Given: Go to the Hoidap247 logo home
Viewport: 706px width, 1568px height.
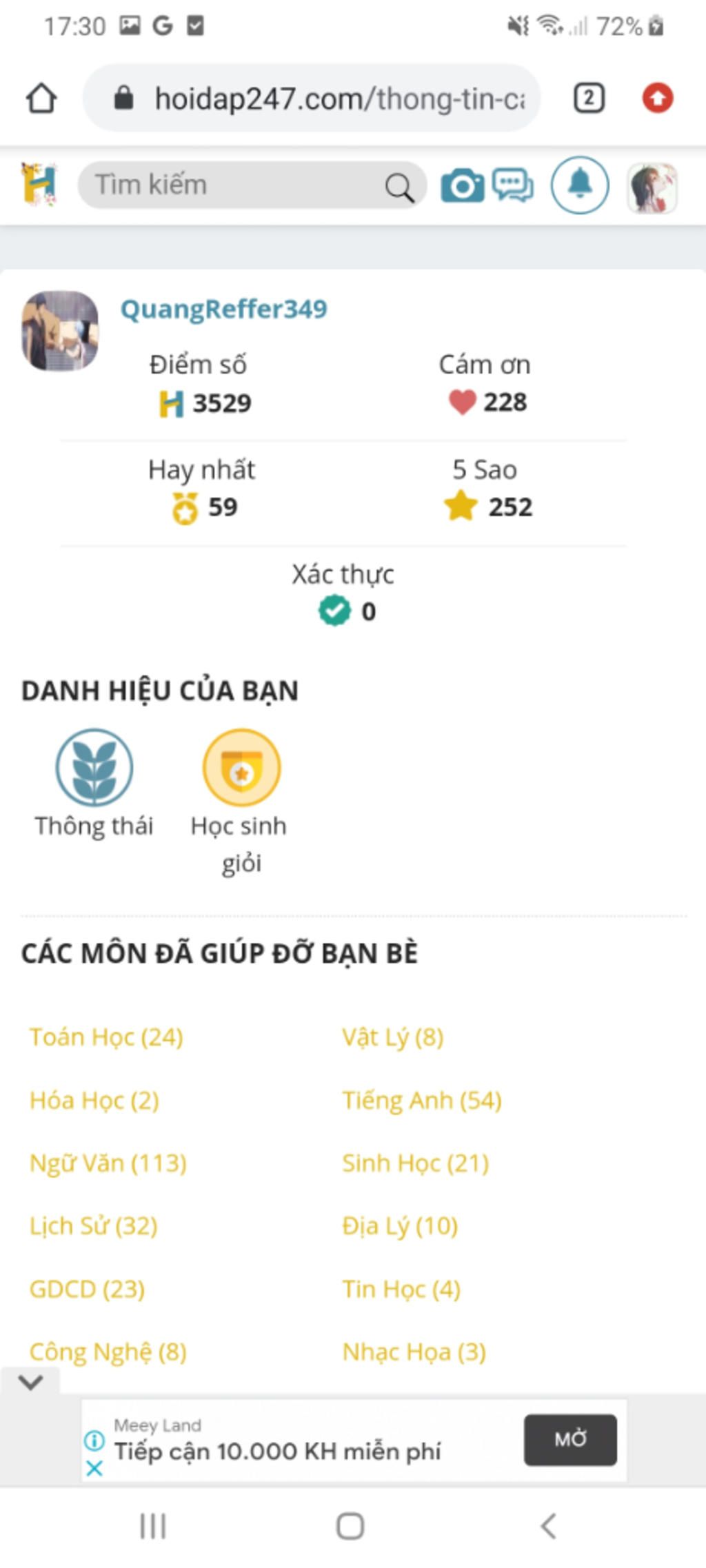Looking at the screenshot, I should click(x=39, y=184).
